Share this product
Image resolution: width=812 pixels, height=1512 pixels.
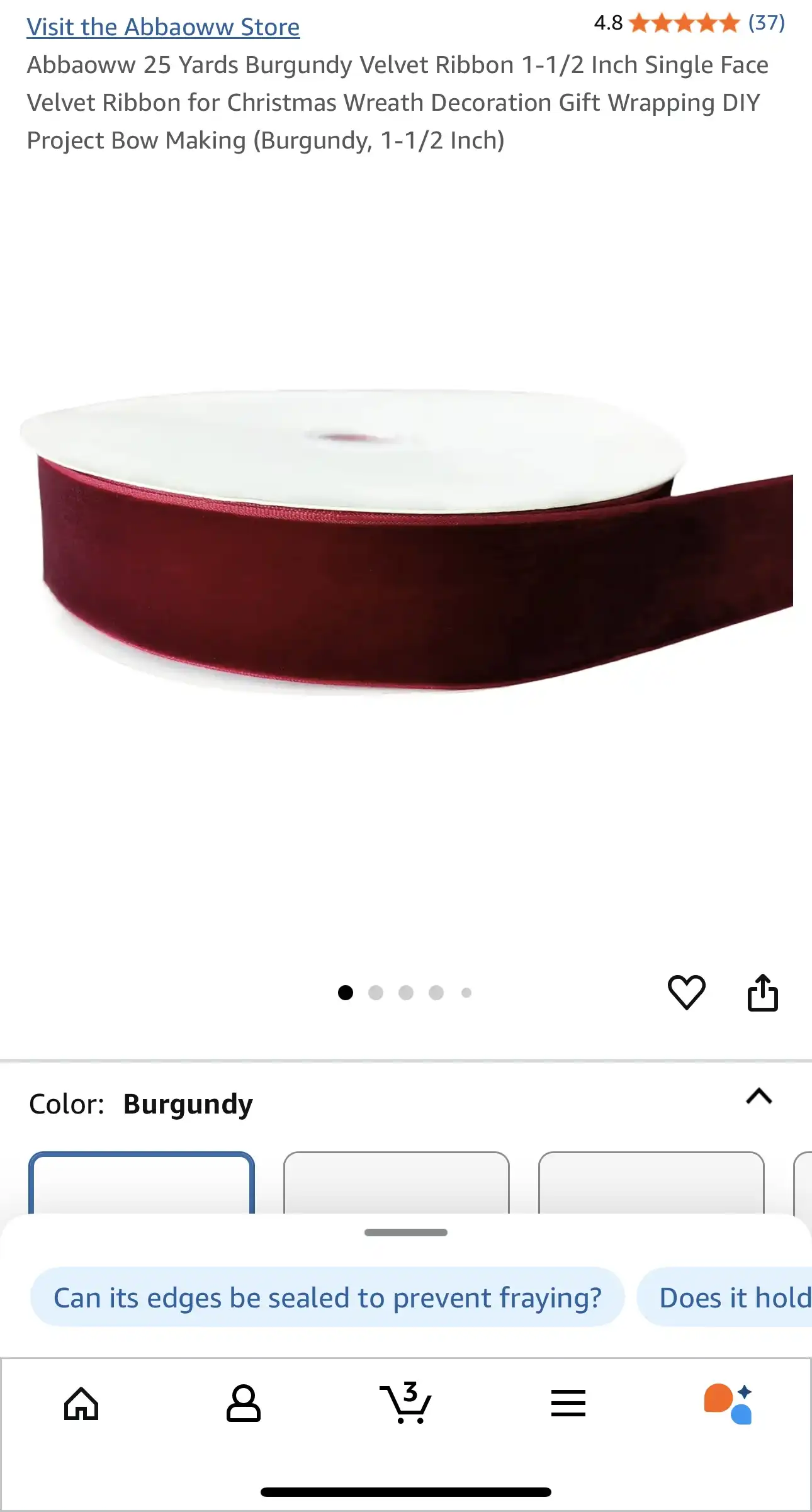click(x=762, y=992)
